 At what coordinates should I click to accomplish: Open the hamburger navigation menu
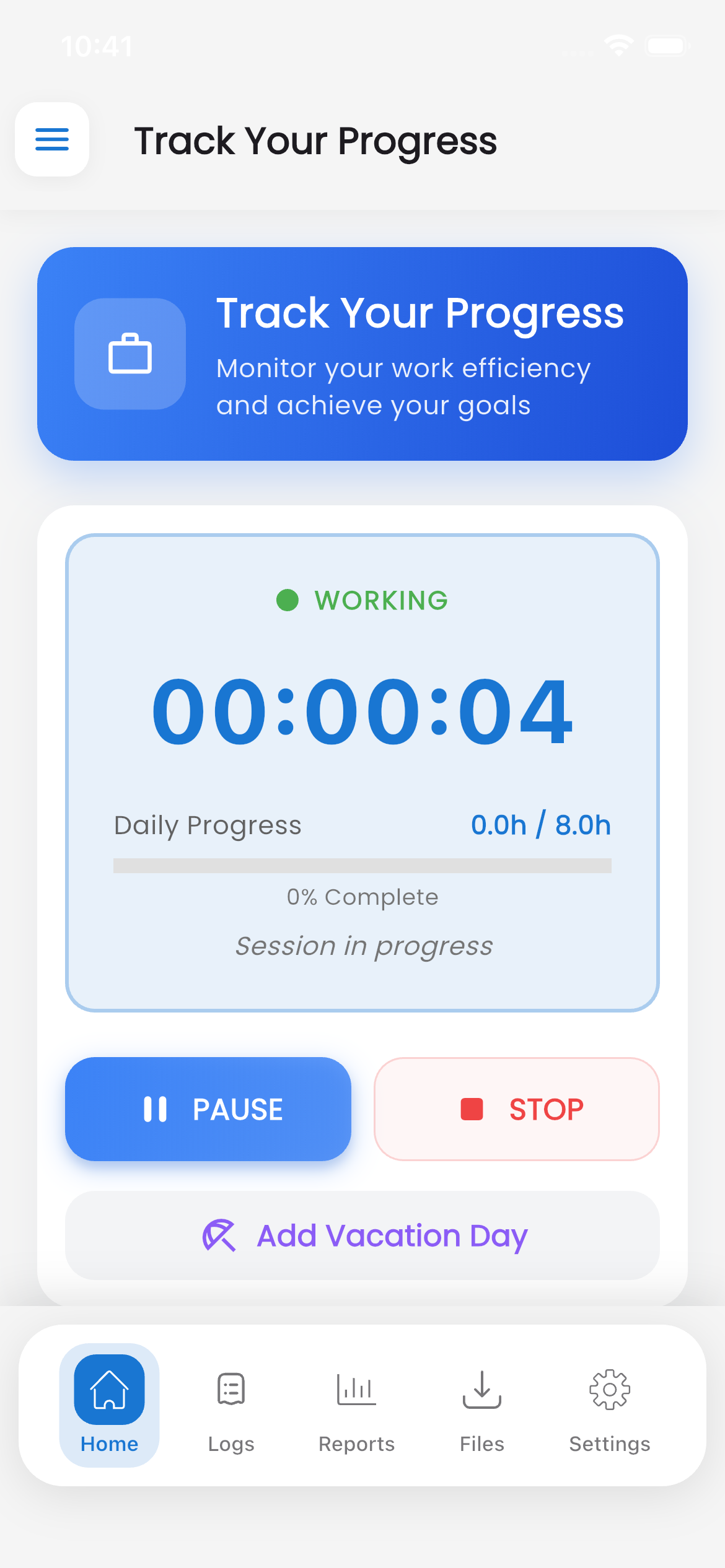(52, 140)
